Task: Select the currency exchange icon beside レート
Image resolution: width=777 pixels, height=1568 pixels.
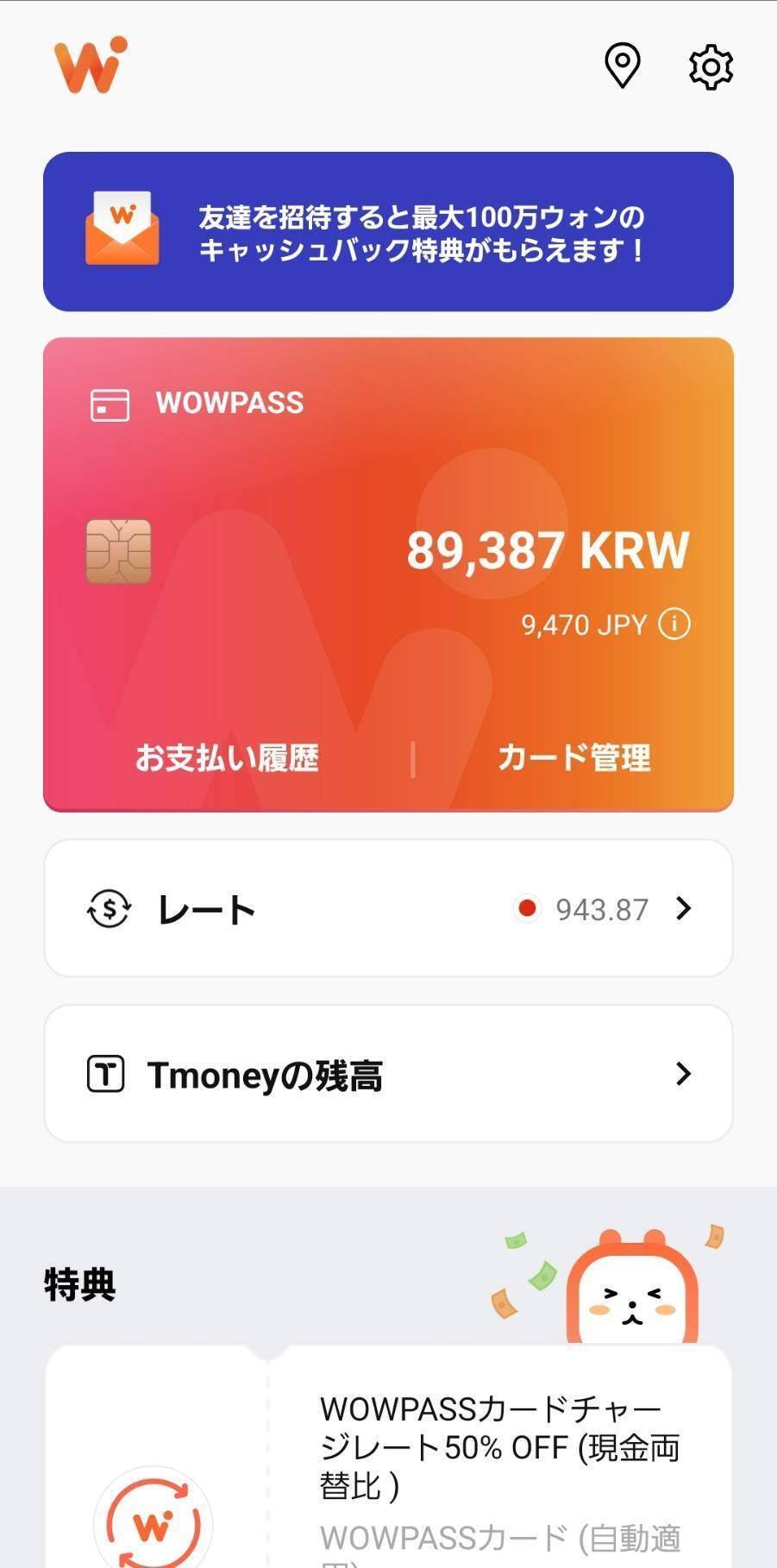Action: point(109,908)
